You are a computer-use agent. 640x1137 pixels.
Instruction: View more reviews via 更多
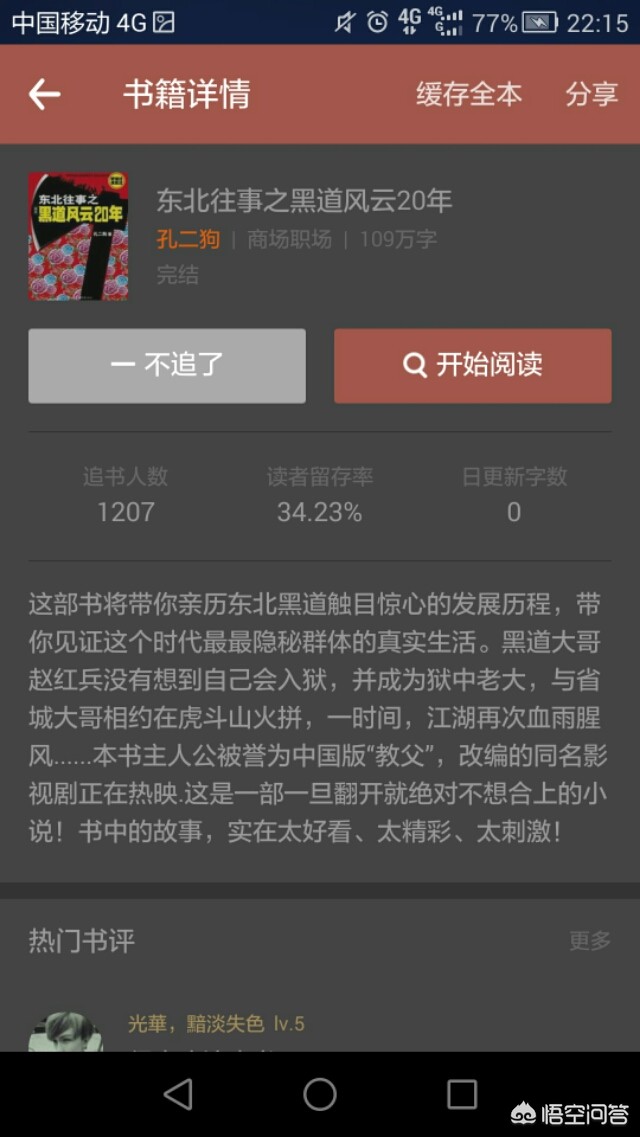pyautogui.click(x=590, y=940)
